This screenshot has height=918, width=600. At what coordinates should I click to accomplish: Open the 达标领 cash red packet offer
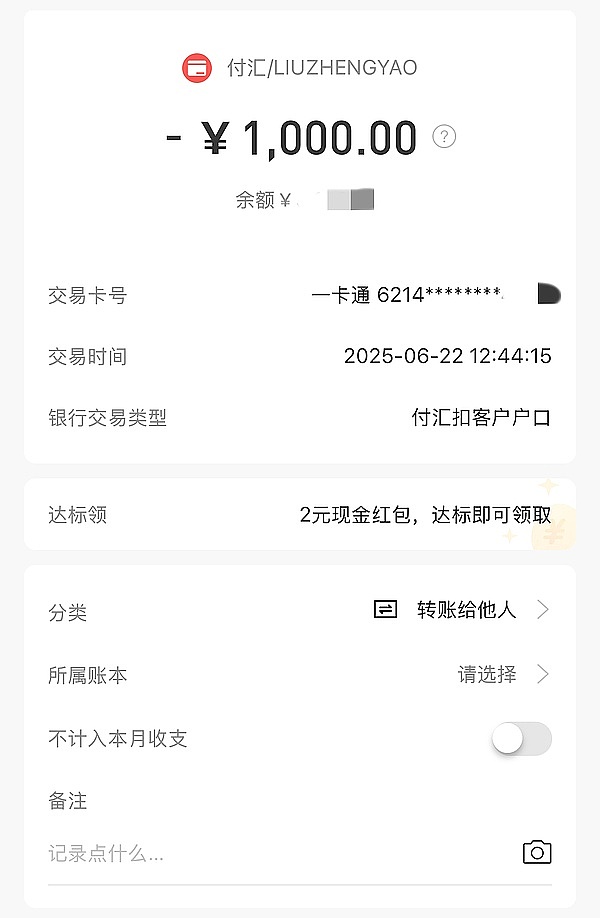point(425,516)
